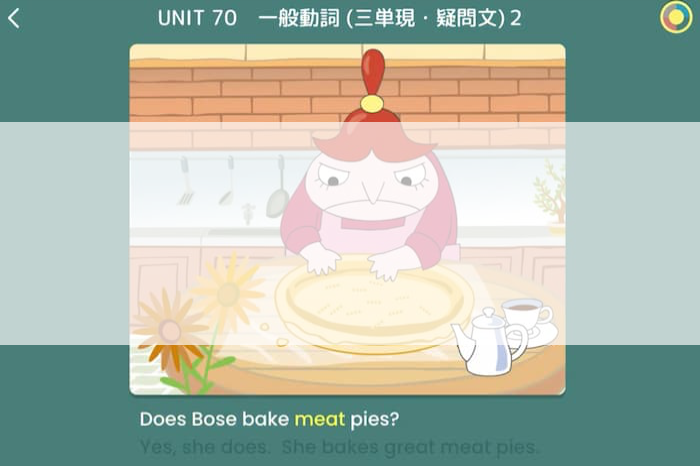The height and width of the screenshot is (466, 700).
Task: Go back with the top-left arrow
Action: tap(14, 18)
